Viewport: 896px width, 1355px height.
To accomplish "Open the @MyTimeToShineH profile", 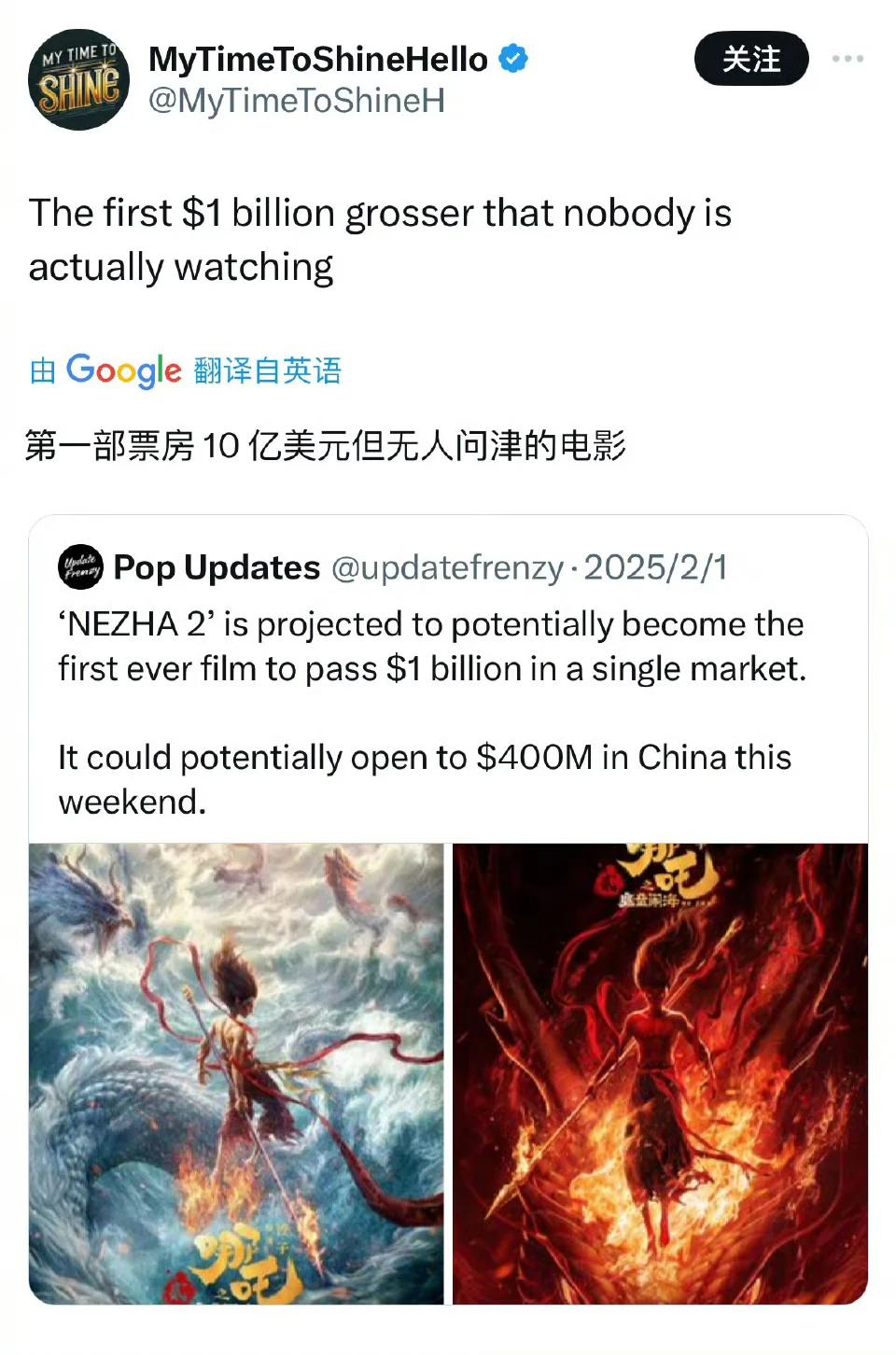I will (x=296, y=101).
